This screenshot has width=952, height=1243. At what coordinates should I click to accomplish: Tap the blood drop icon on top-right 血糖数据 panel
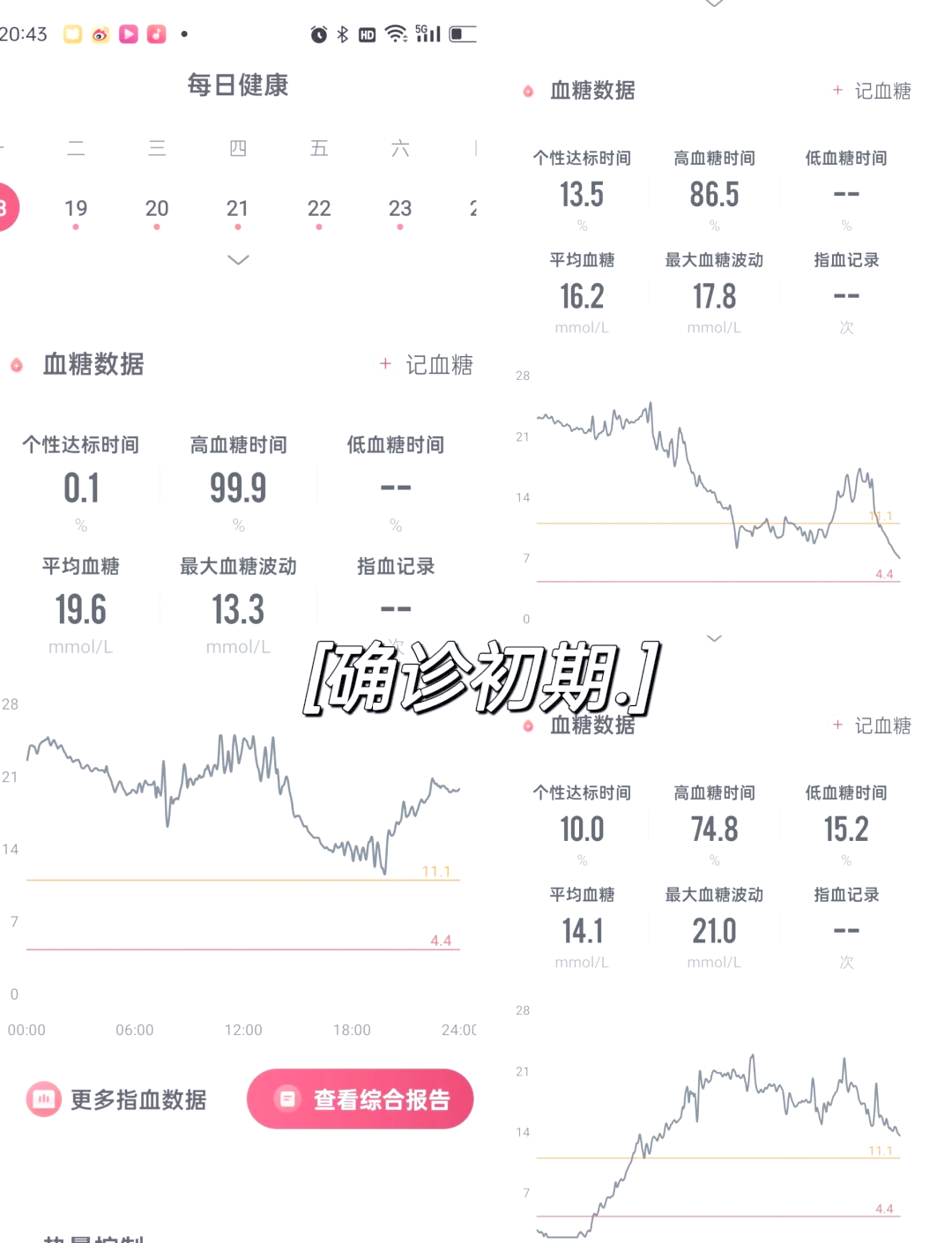coord(527,91)
